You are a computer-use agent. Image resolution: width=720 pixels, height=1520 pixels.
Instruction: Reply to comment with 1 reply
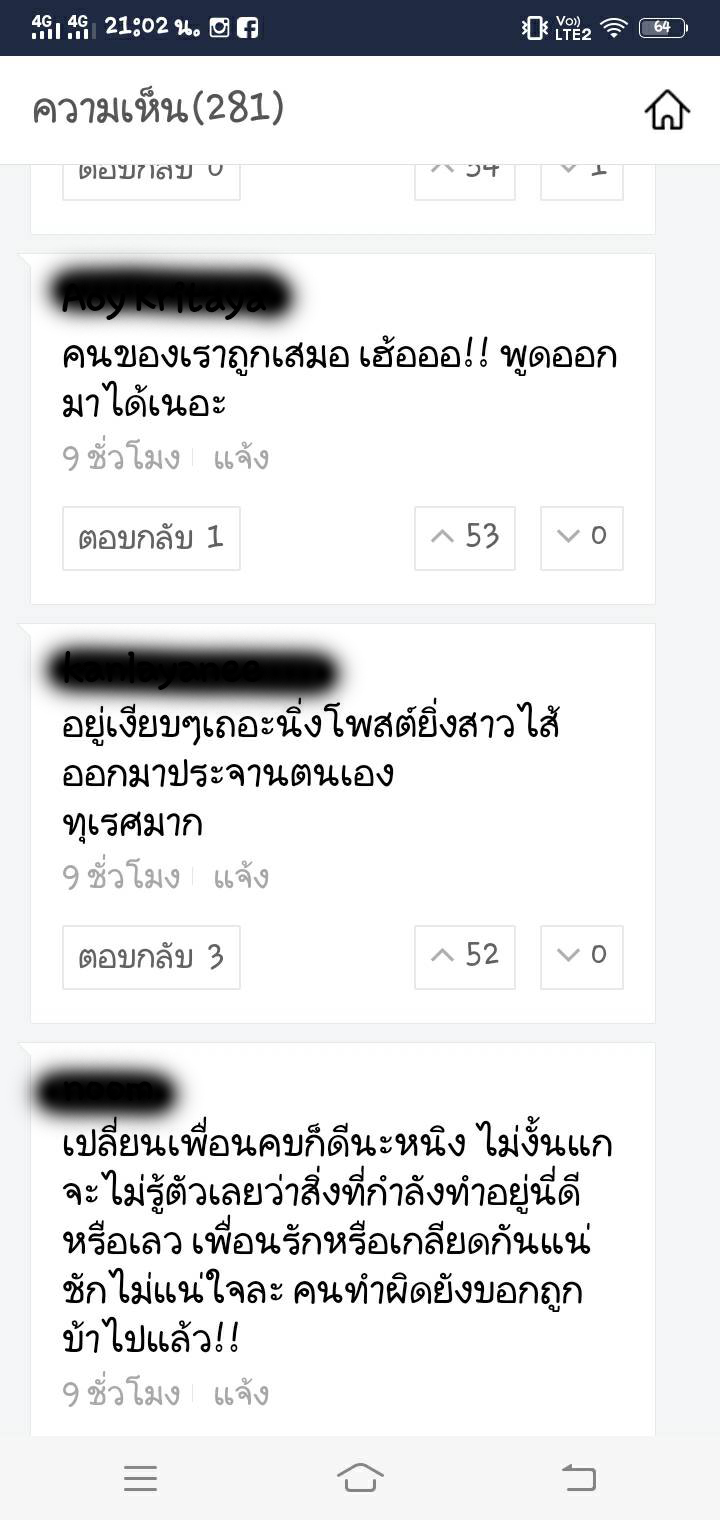click(151, 538)
